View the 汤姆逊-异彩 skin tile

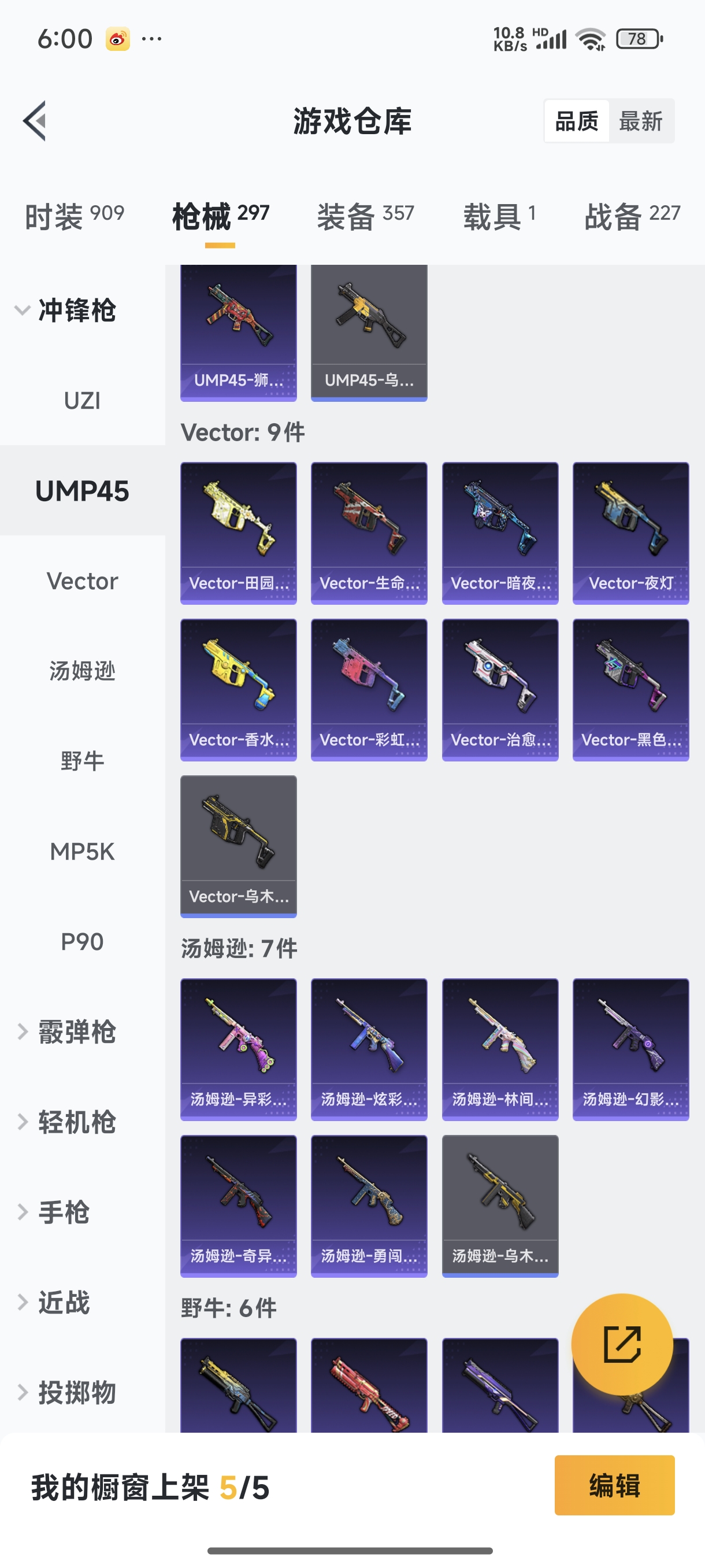pos(239,1049)
